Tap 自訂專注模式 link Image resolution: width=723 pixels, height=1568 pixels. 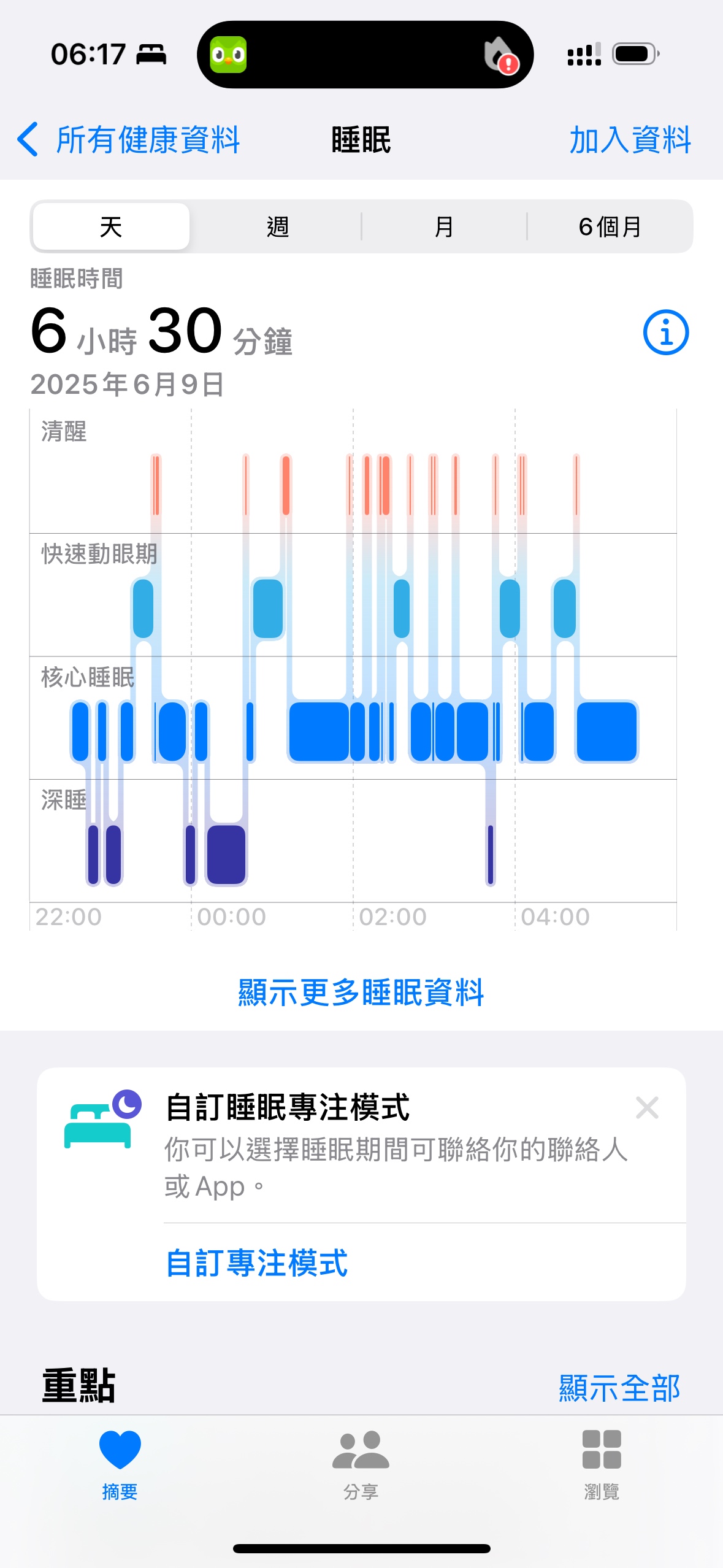pos(257,1263)
